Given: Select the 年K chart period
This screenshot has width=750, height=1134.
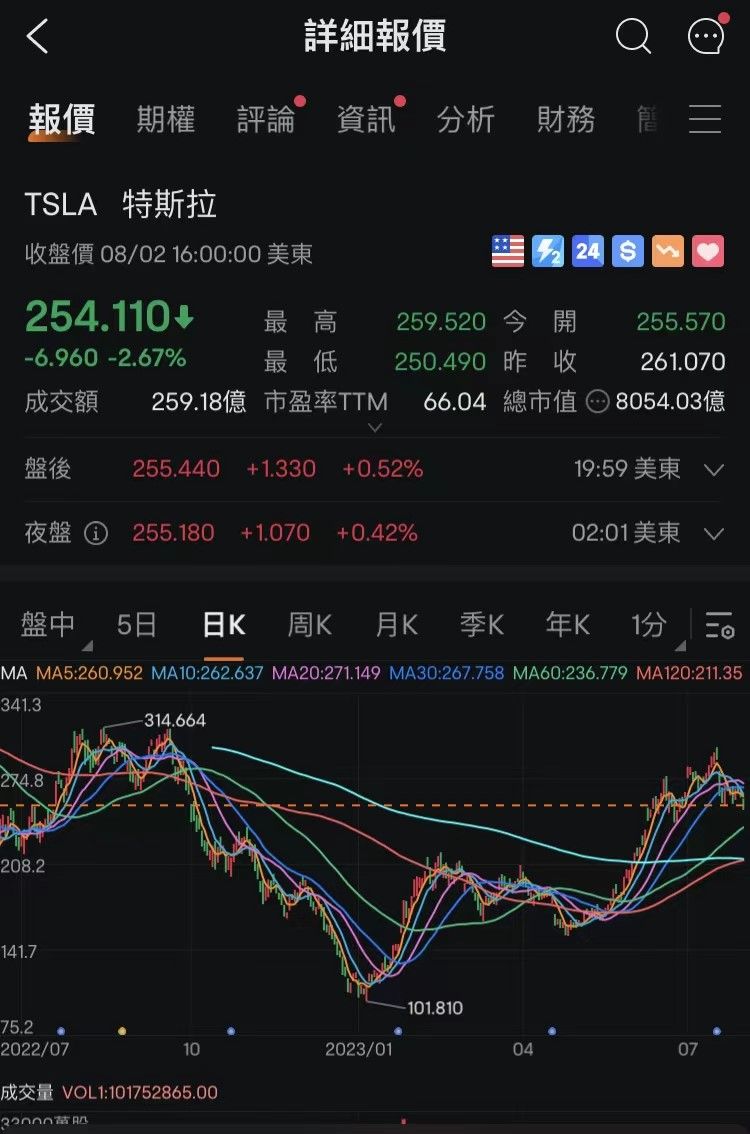Looking at the screenshot, I should tap(567, 625).
